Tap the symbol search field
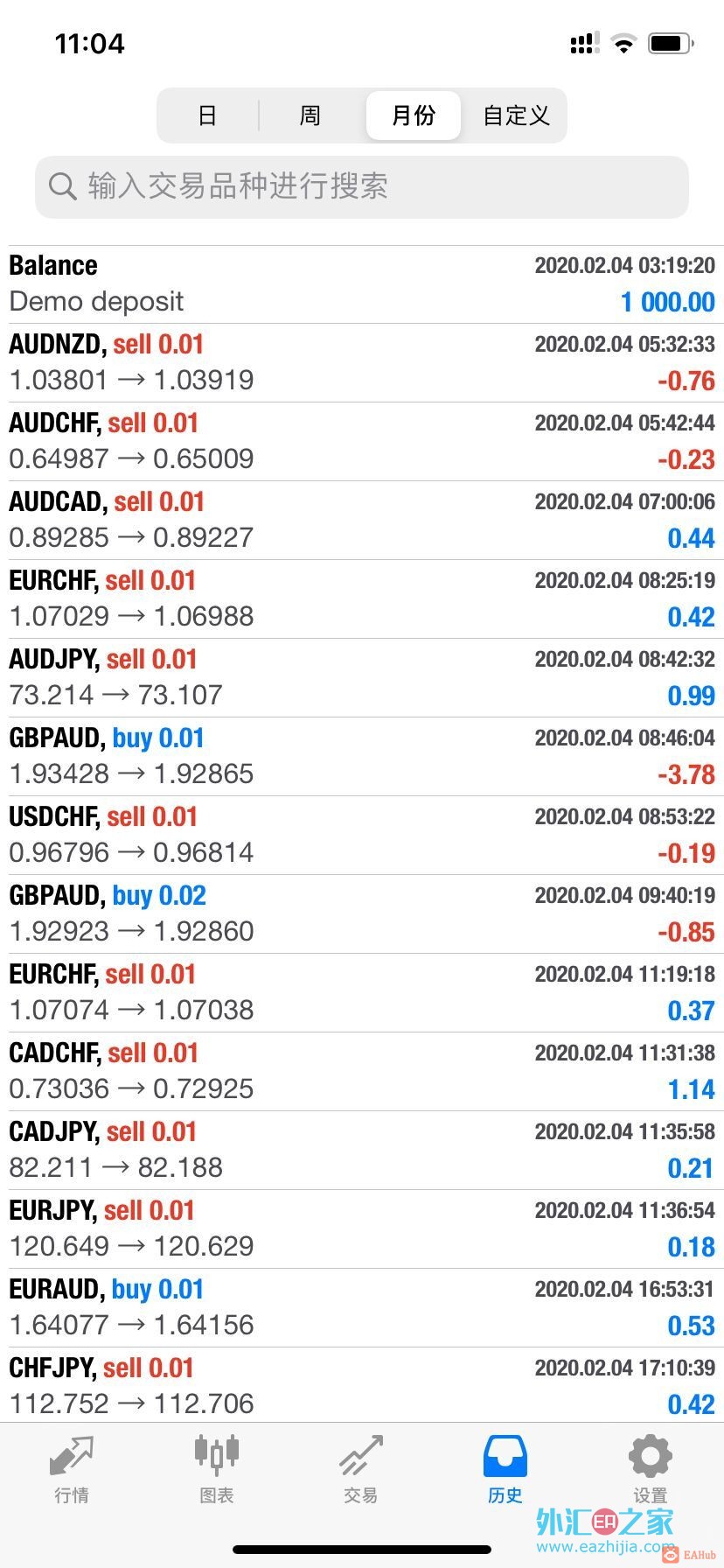The image size is (724, 1568). point(362,186)
